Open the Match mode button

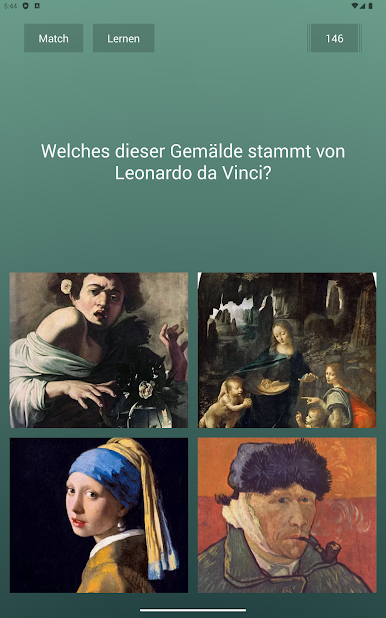[x=54, y=38]
